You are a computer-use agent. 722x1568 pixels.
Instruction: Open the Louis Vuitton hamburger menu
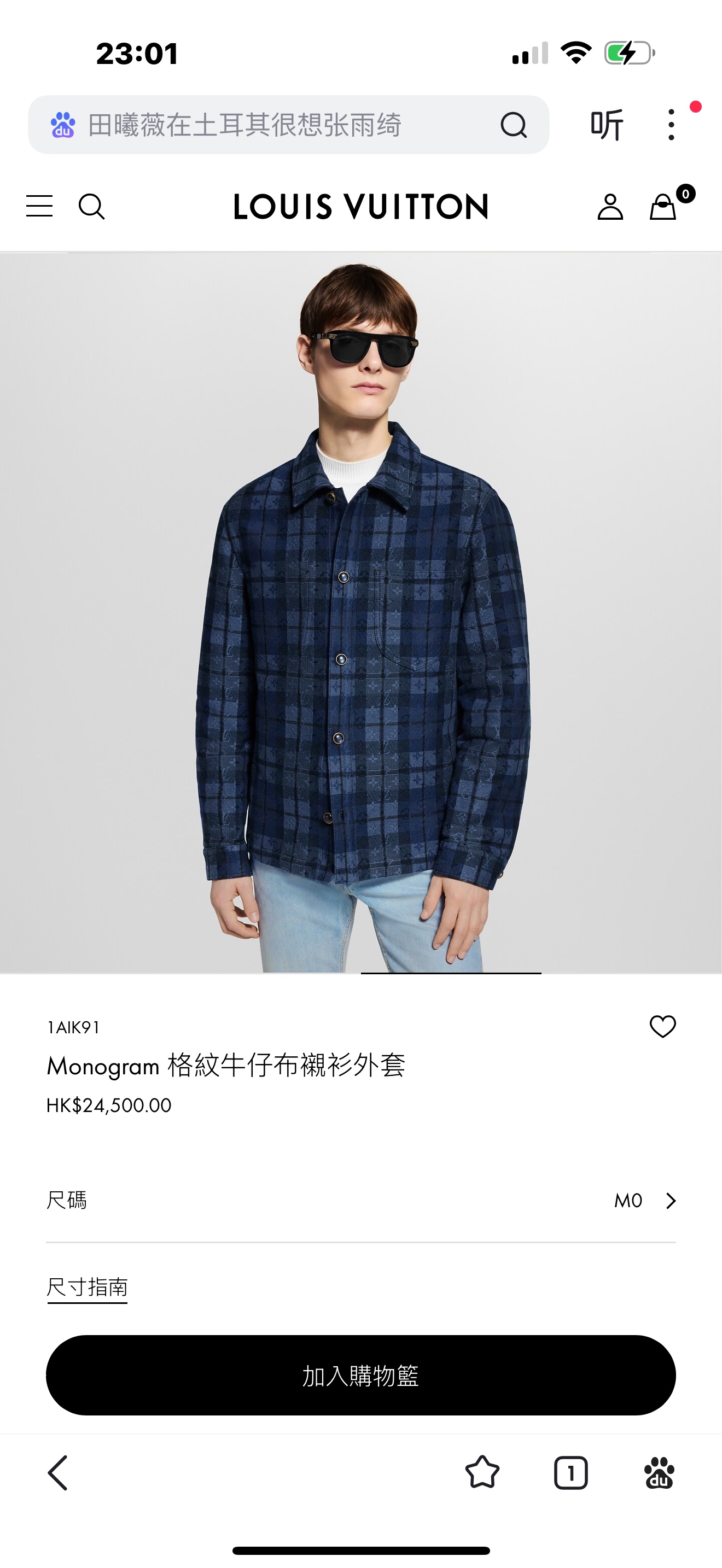click(39, 206)
